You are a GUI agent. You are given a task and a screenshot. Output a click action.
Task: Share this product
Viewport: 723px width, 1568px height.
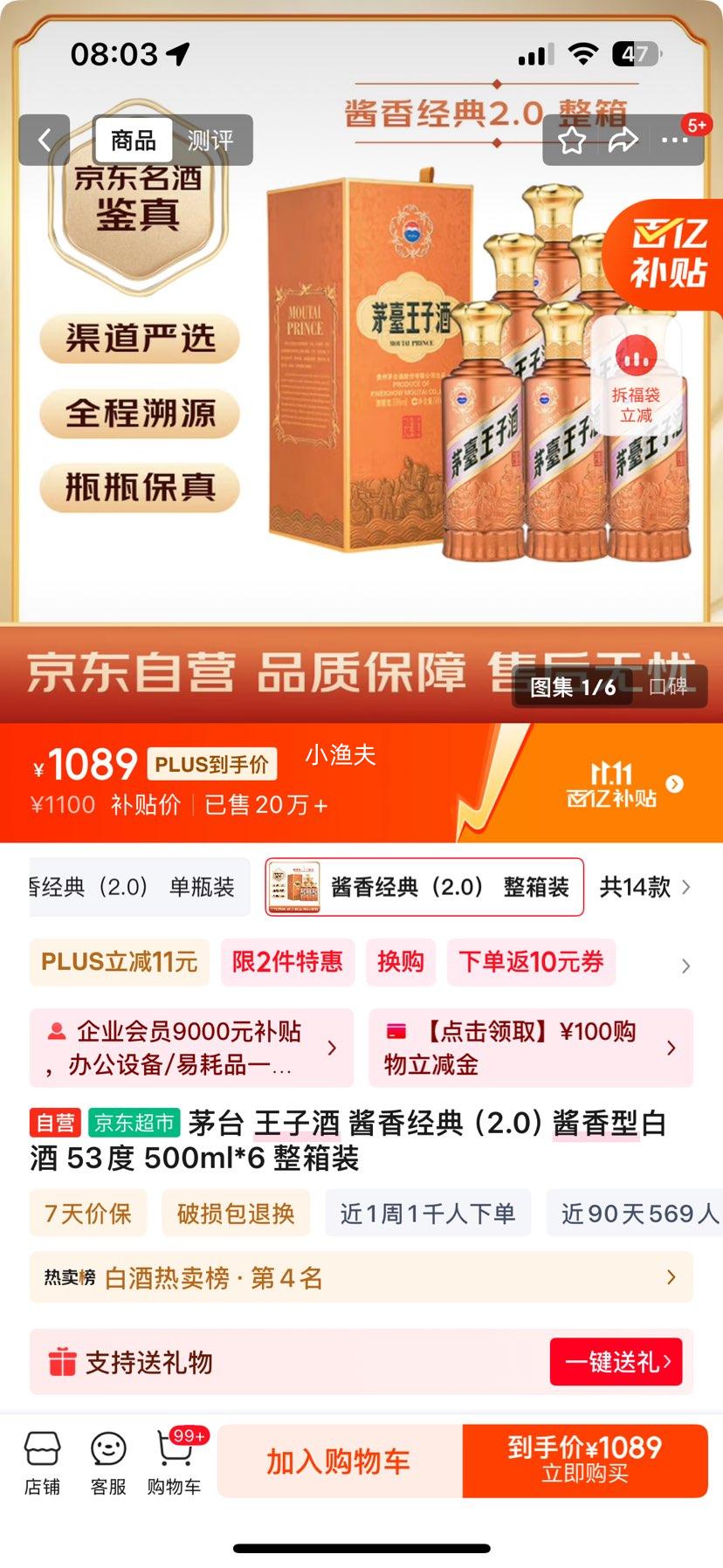click(623, 141)
